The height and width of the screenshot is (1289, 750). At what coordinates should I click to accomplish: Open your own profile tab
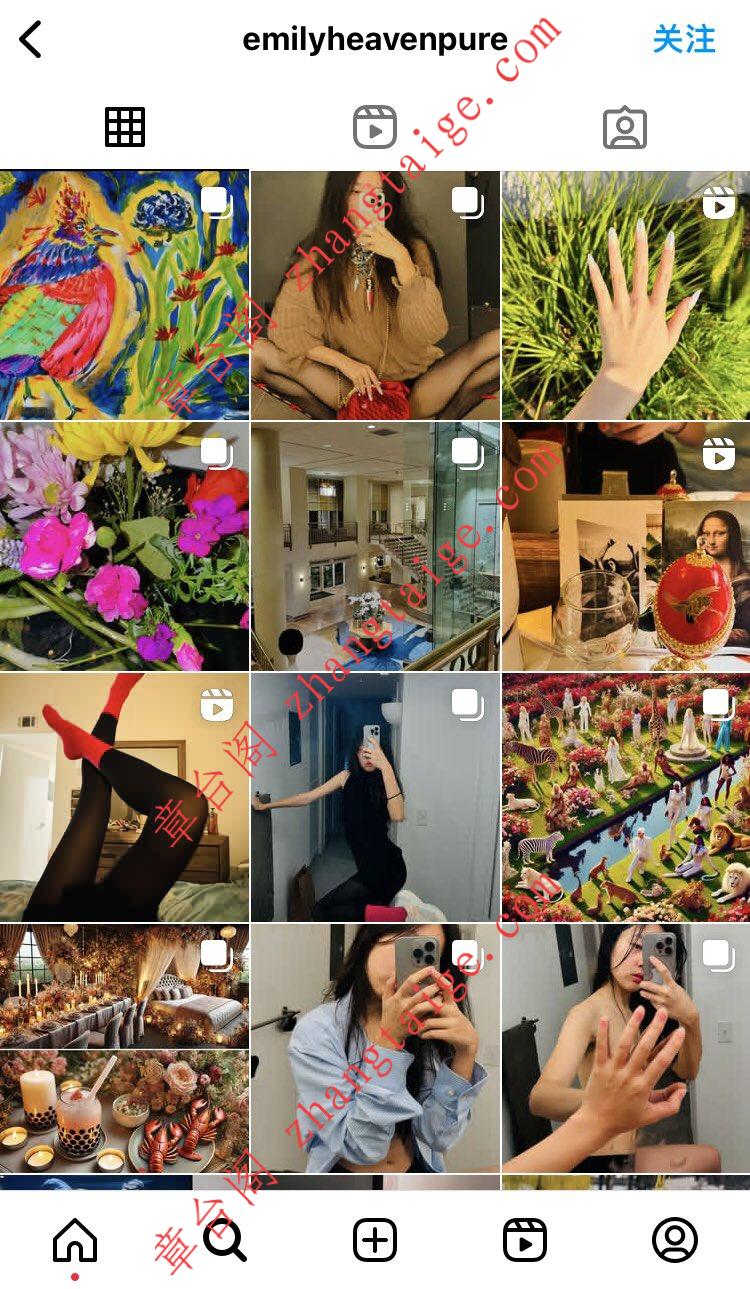pos(675,1241)
